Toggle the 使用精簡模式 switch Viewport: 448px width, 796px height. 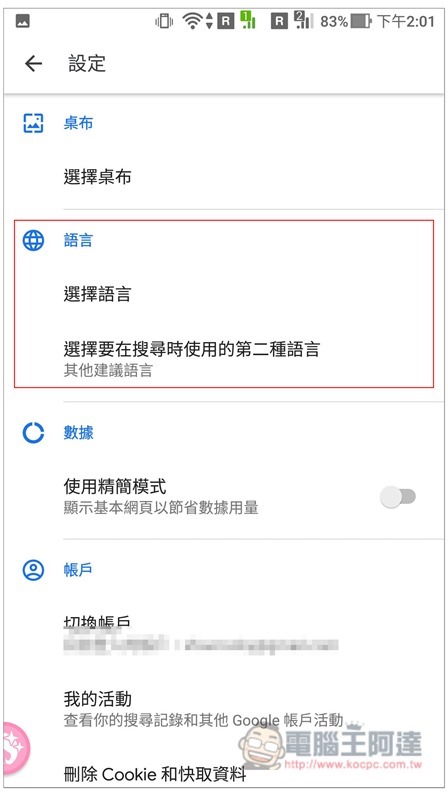(x=398, y=496)
